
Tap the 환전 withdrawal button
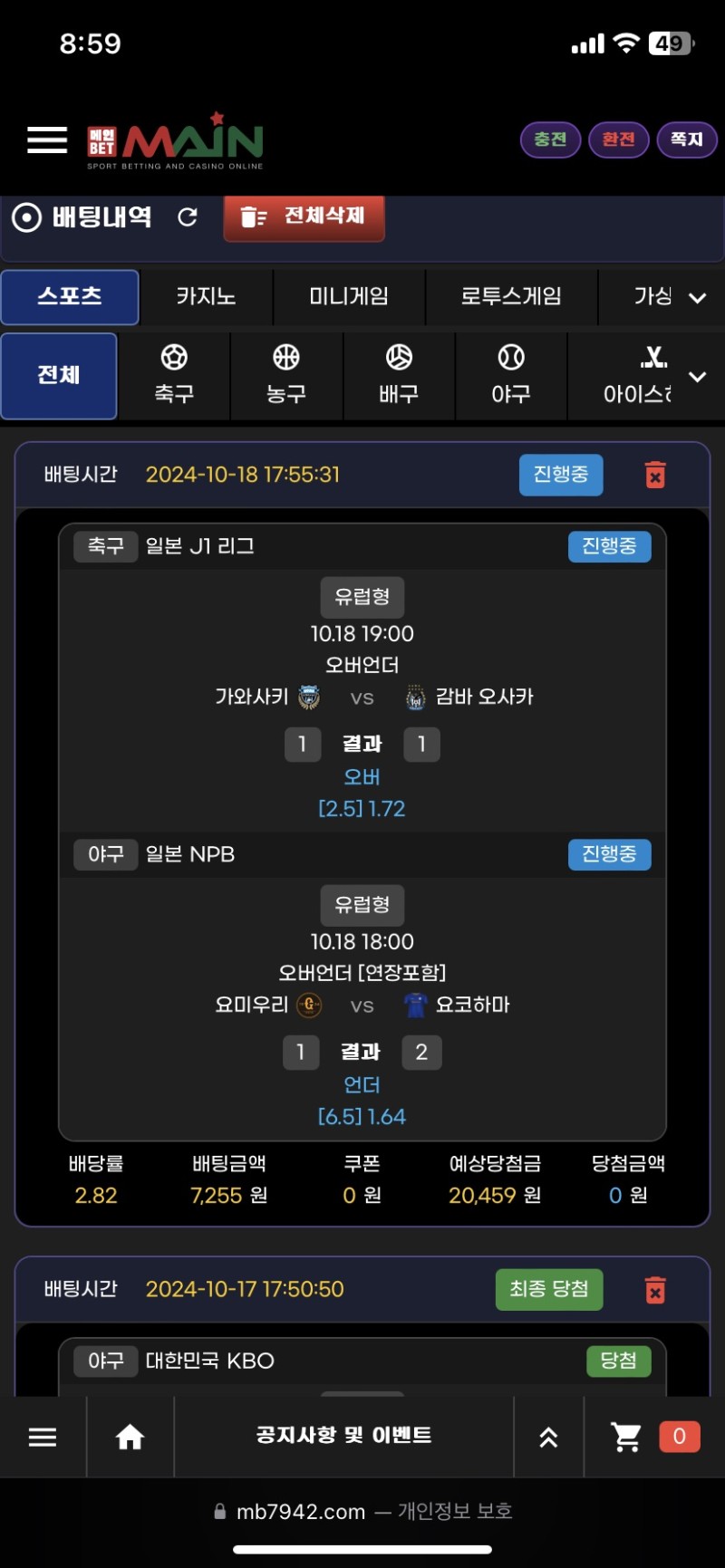(x=619, y=139)
